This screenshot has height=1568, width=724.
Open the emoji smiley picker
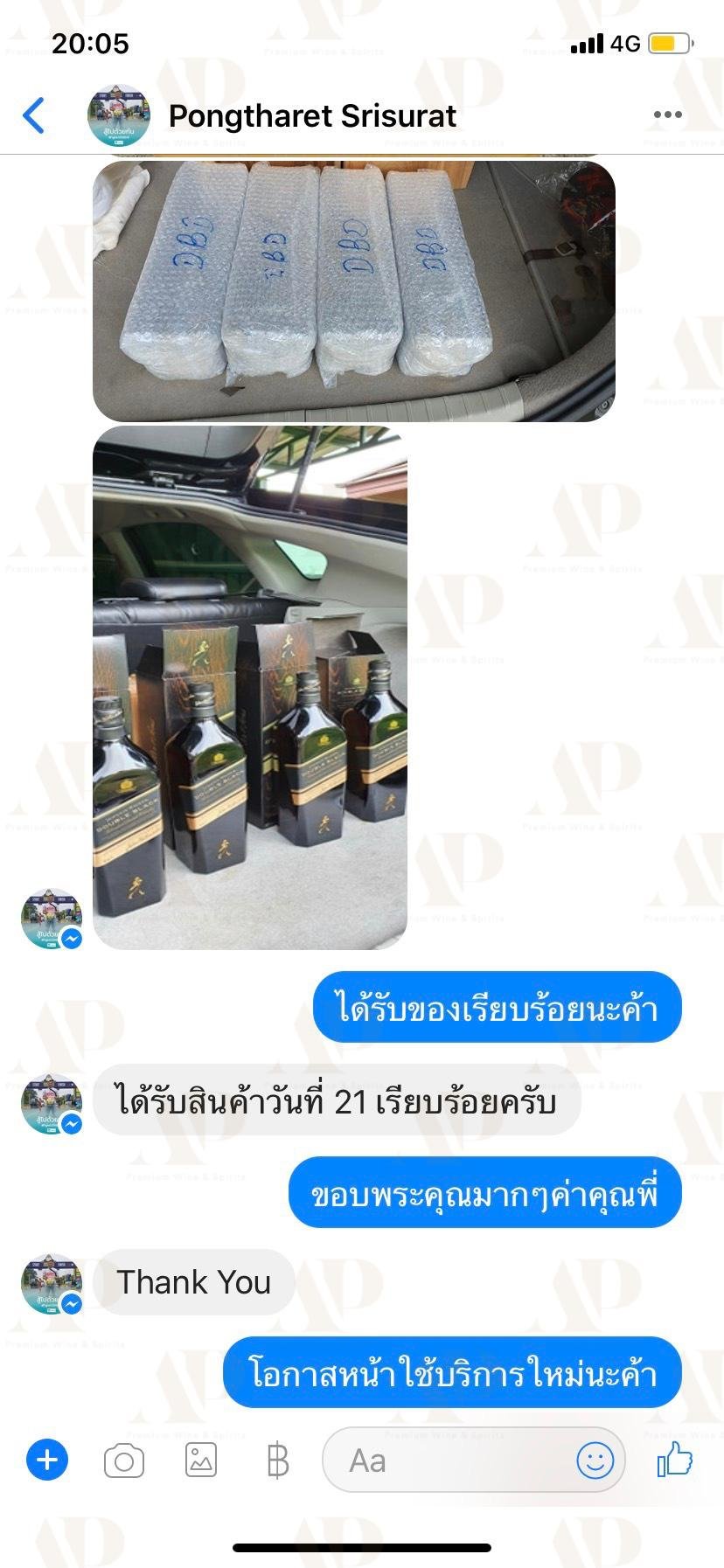[x=595, y=1460]
